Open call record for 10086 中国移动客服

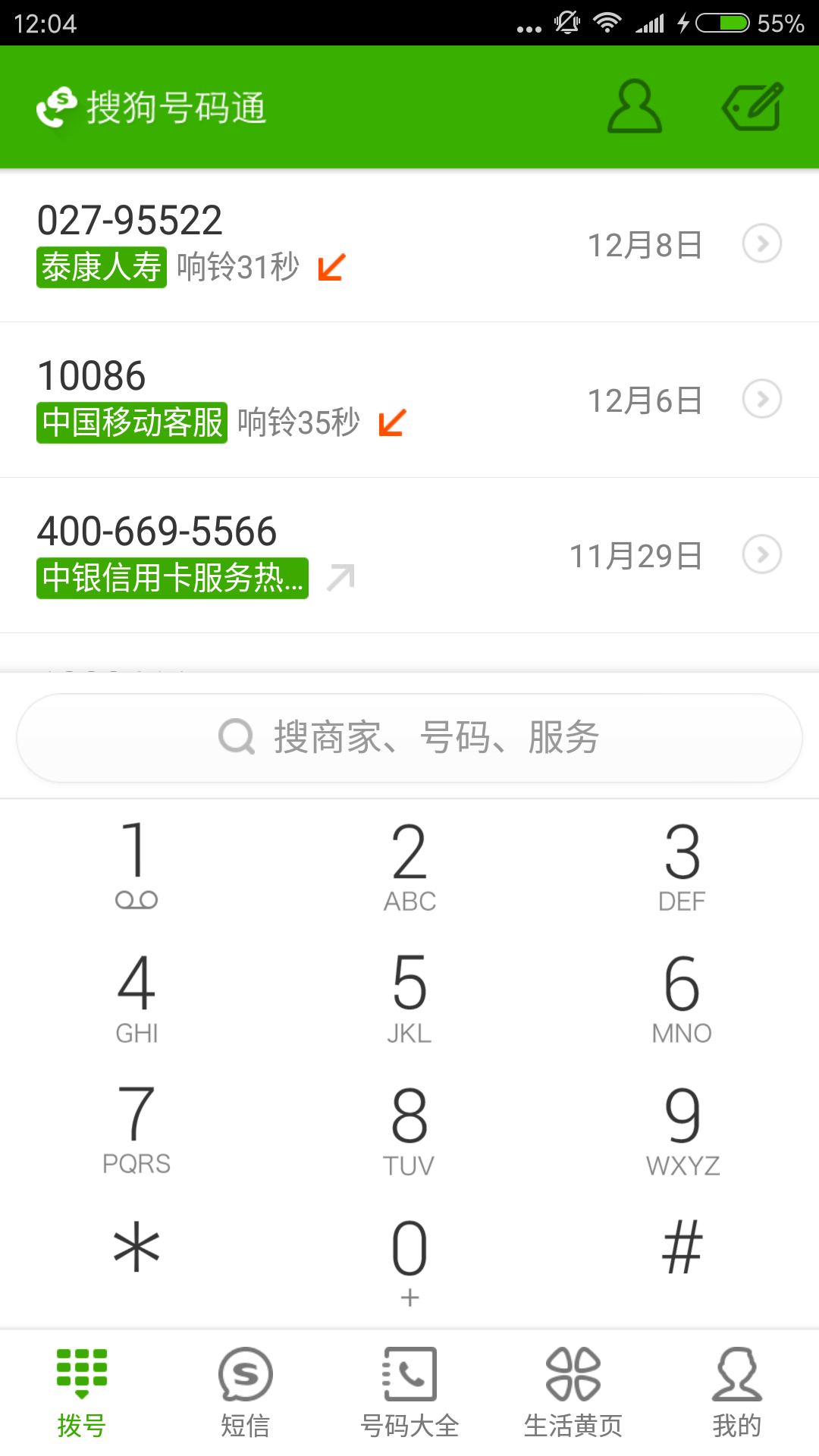[x=303, y=400]
